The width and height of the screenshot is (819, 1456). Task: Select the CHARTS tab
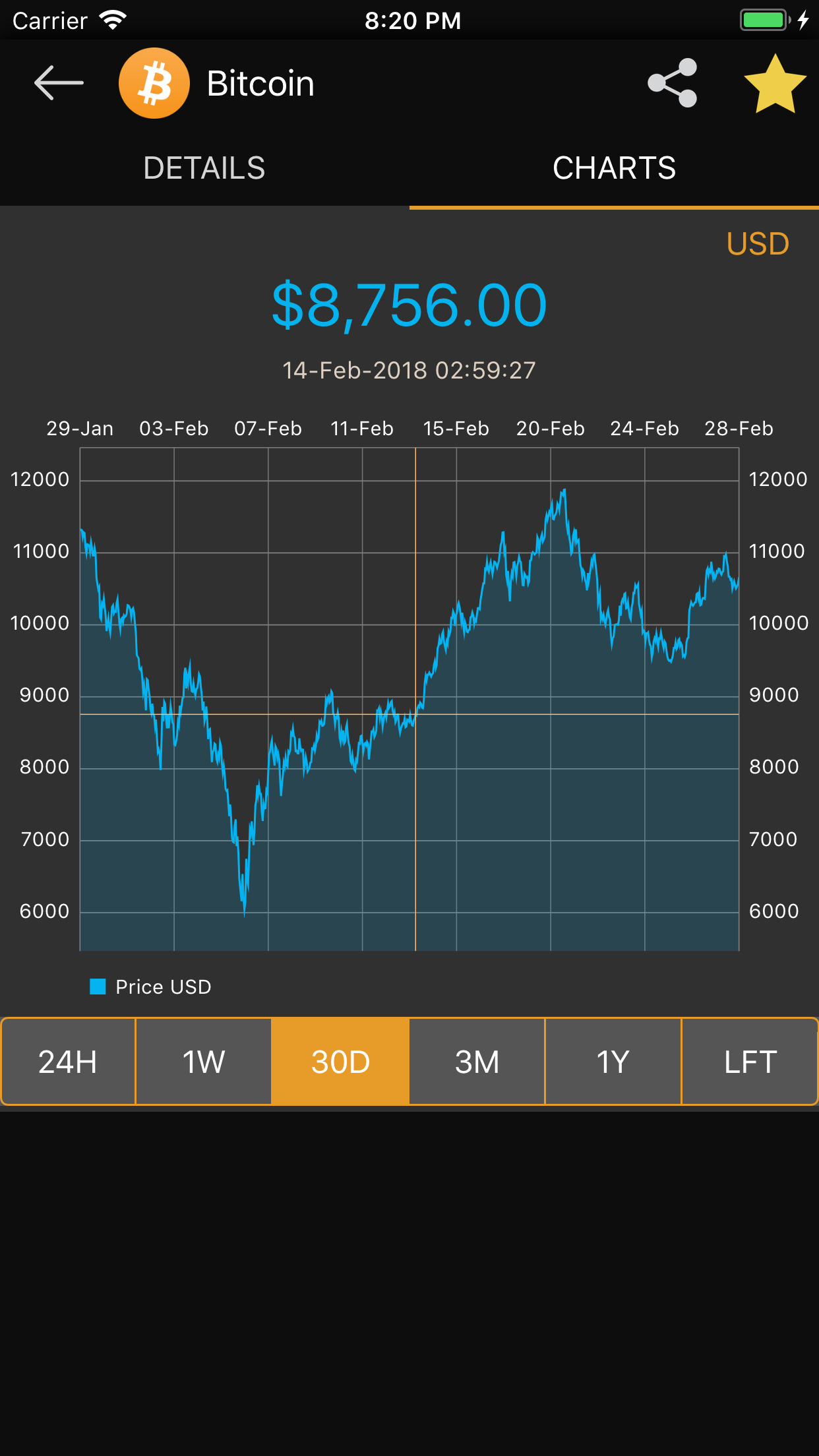613,169
